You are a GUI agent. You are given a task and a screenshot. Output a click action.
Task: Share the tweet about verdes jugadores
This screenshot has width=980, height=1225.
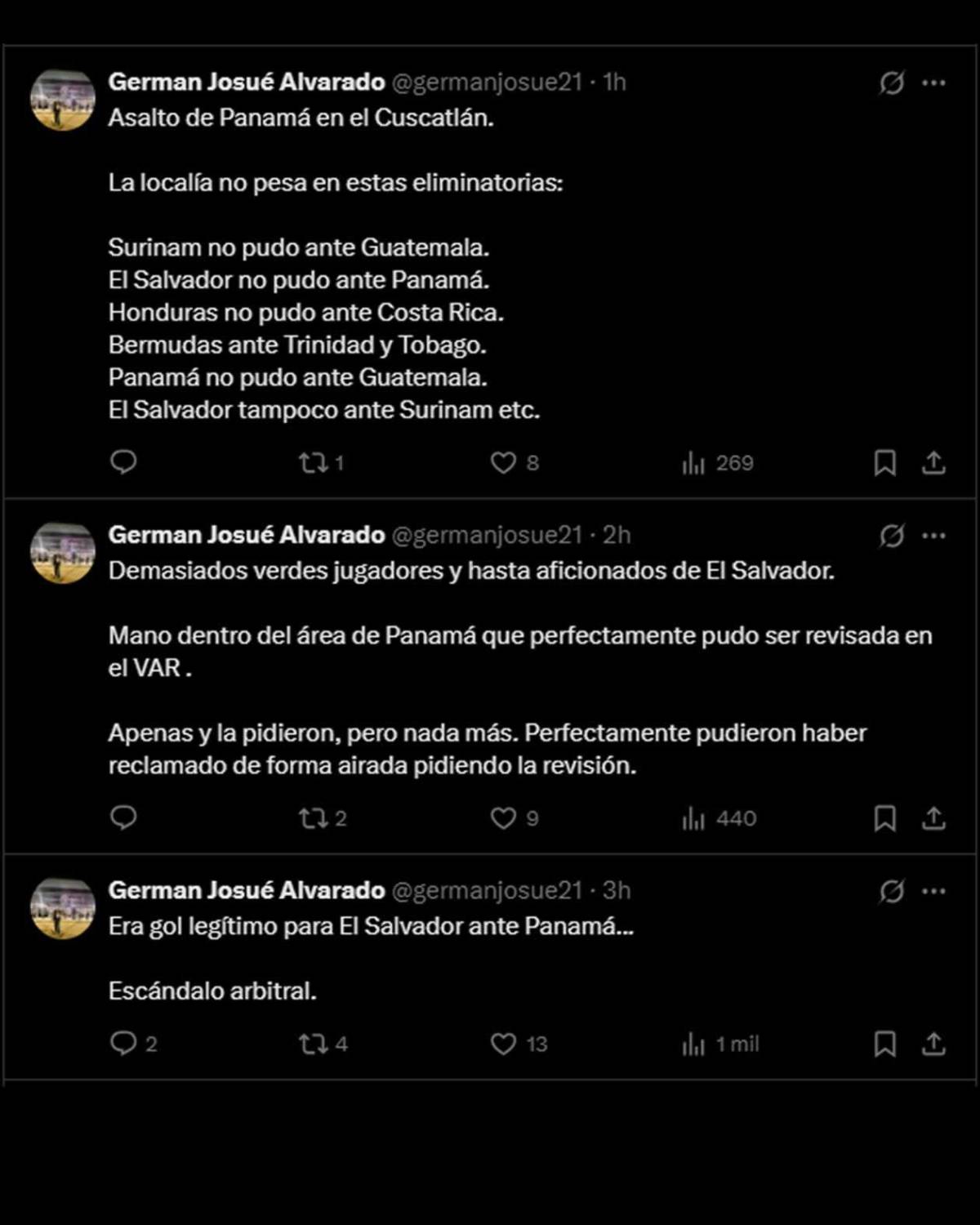[933, 817]
